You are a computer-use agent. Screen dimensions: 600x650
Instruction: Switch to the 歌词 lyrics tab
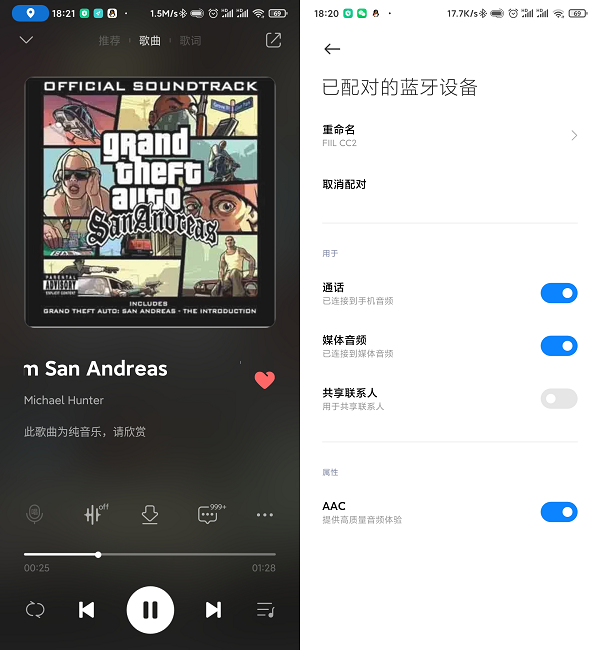tap(190, 41)
